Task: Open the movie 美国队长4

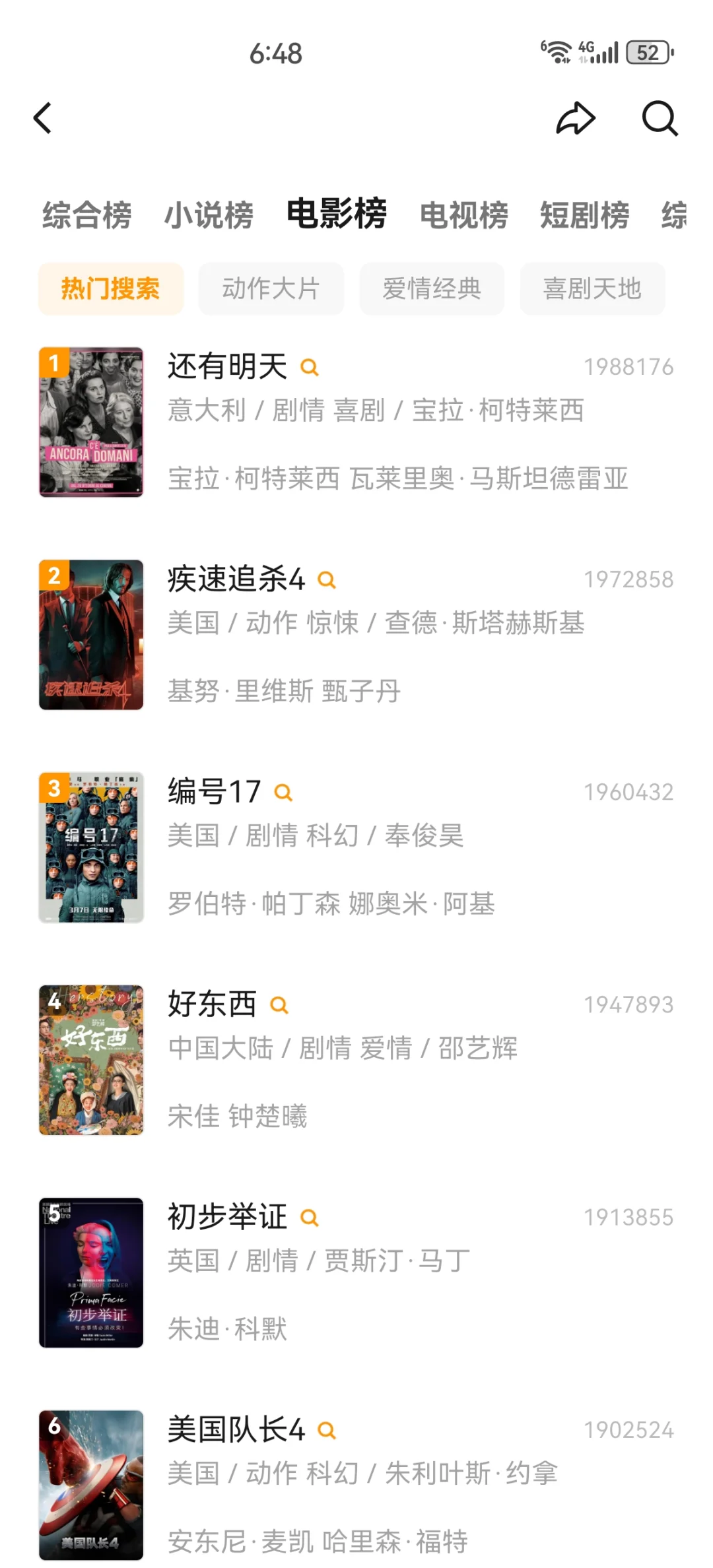Action: tap(236, 1430)
